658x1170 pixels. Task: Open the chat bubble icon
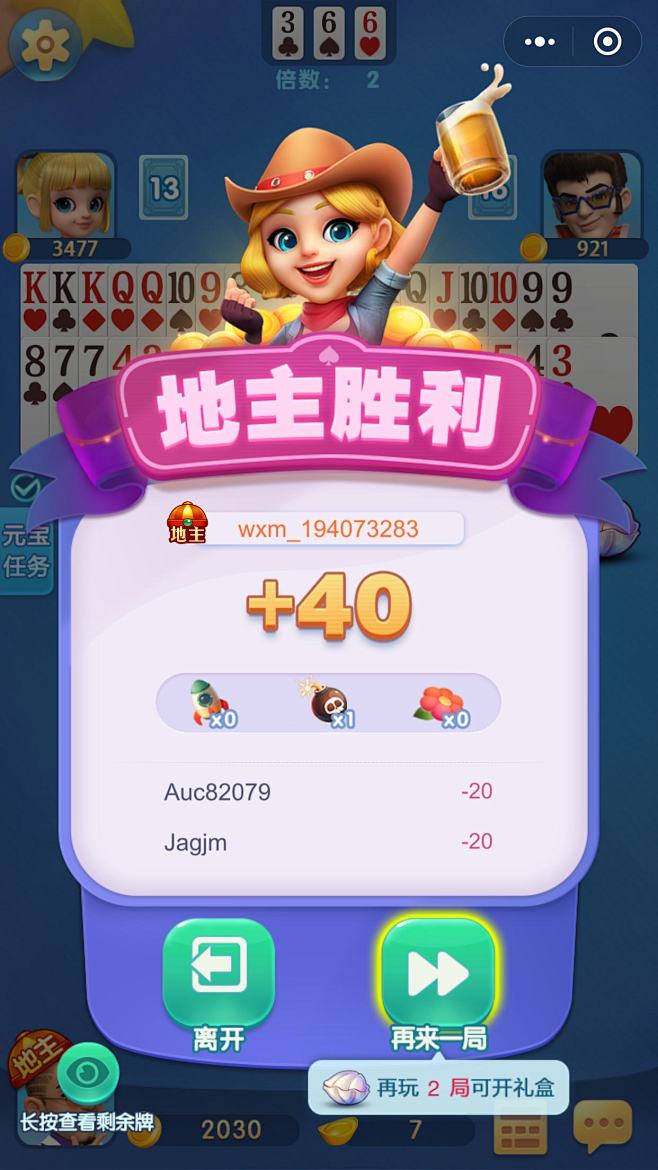(602, 1125)
